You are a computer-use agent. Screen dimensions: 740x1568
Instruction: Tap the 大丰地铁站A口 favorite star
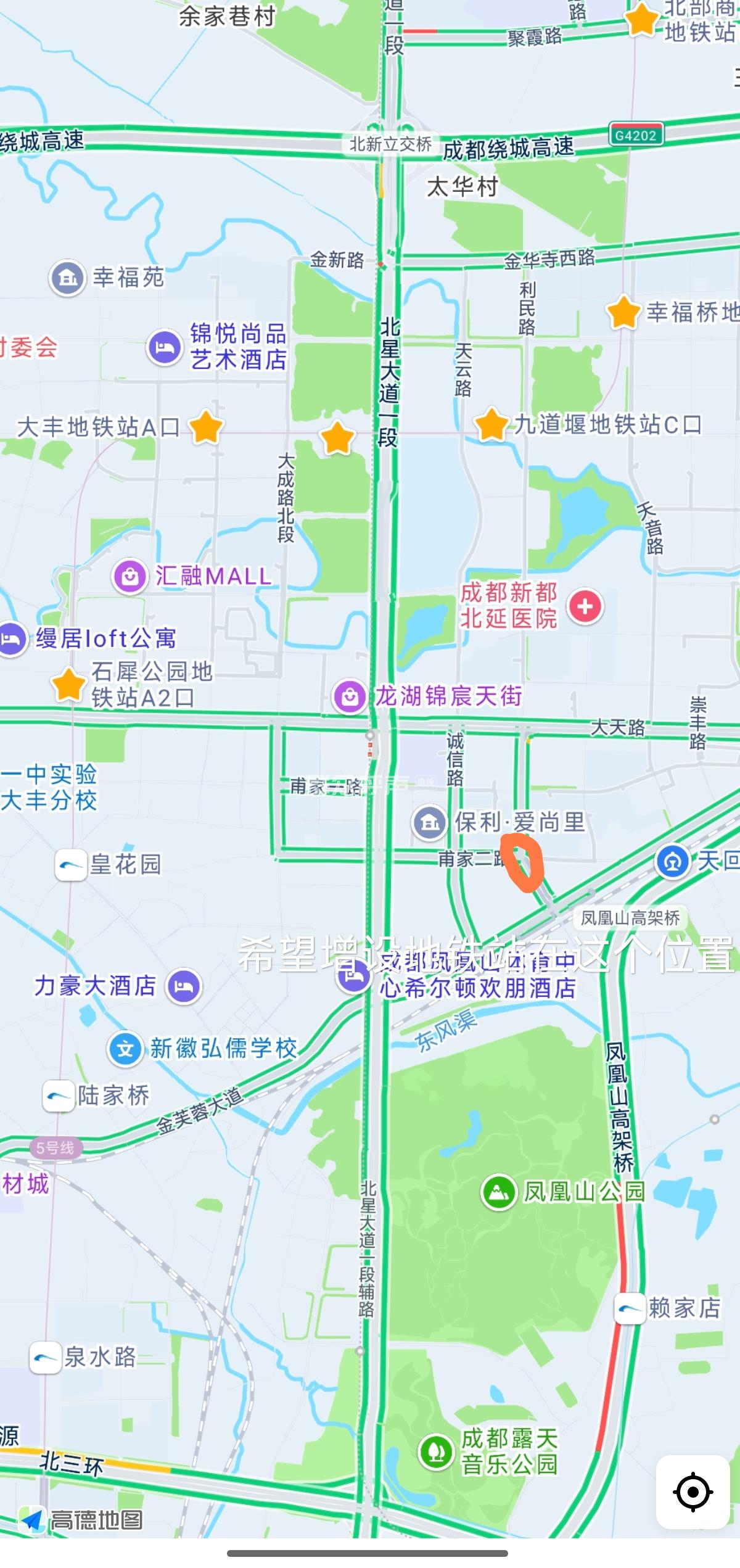(206, 427)
